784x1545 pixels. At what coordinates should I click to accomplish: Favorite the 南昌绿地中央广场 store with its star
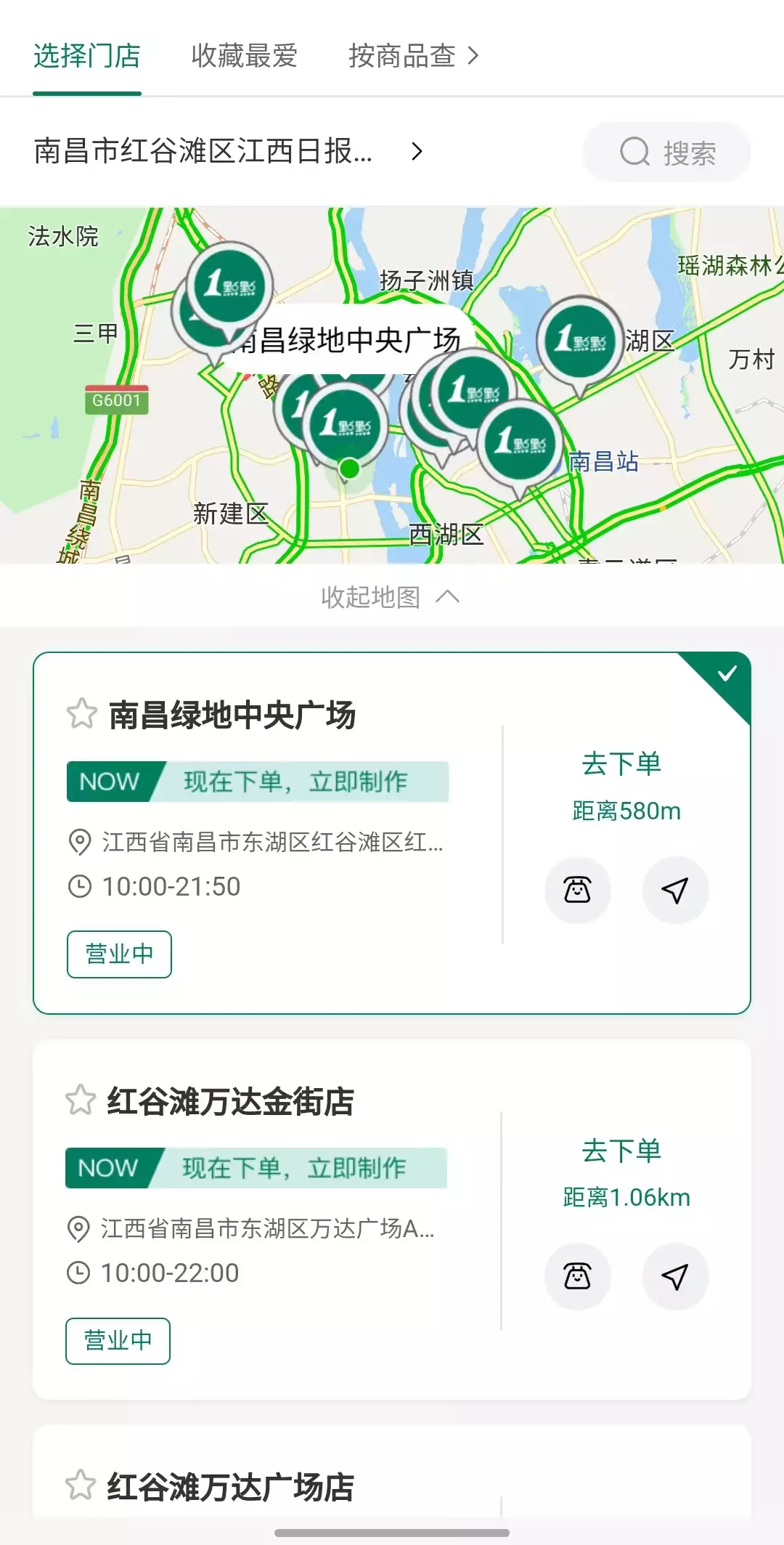(82, 713)
